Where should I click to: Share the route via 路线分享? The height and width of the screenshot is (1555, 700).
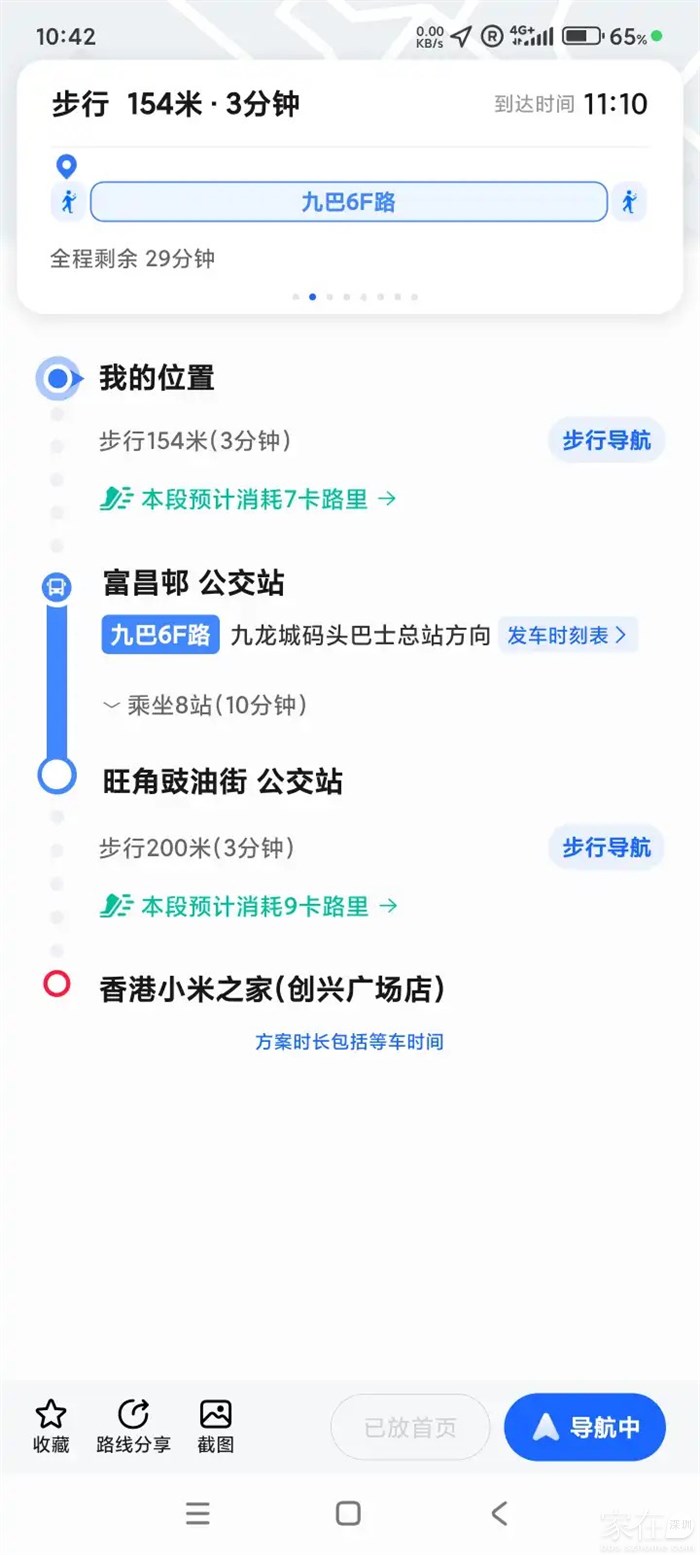(x=133, y=1426)
